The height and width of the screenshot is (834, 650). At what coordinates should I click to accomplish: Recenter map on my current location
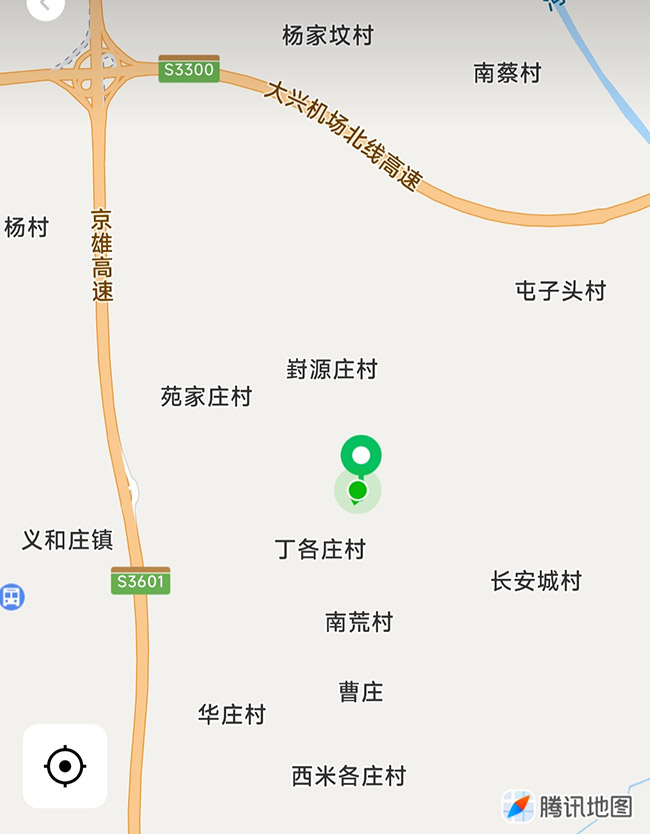coord(65,766)
